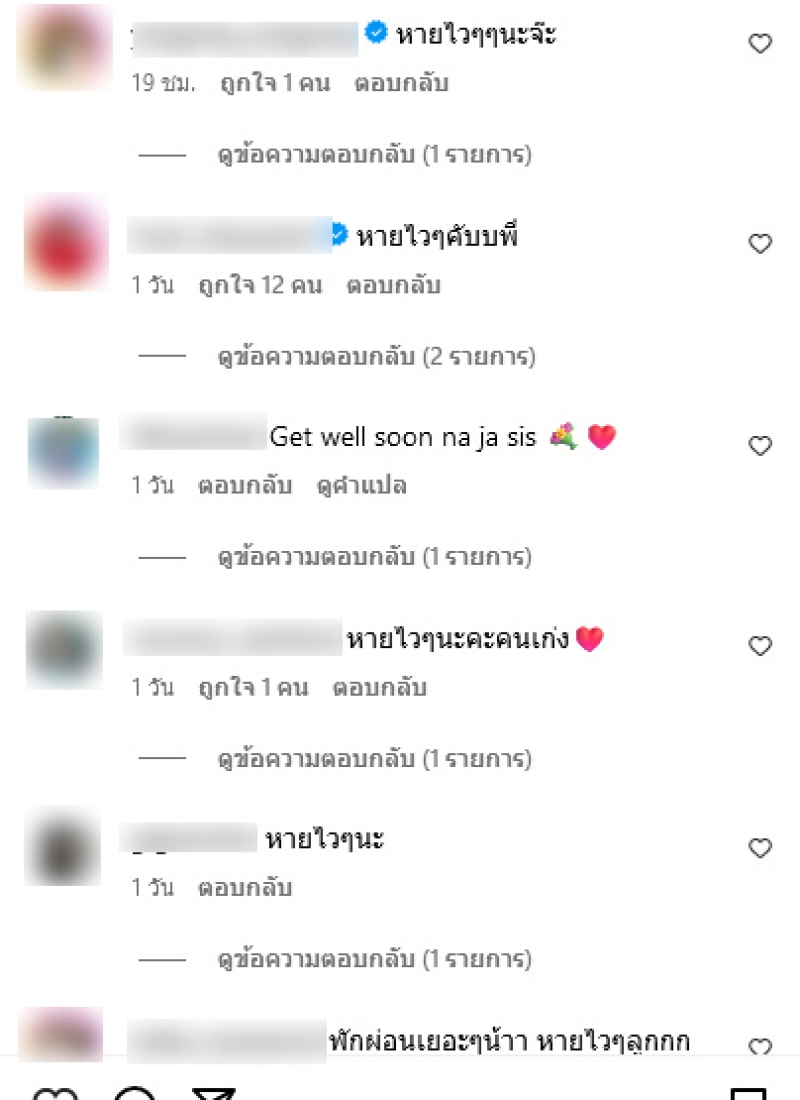This screenshot has height=1100, width=800.
Task: Like the comment "หายไวๆนะคะคนเก่ง"
Action: point(761,646)
